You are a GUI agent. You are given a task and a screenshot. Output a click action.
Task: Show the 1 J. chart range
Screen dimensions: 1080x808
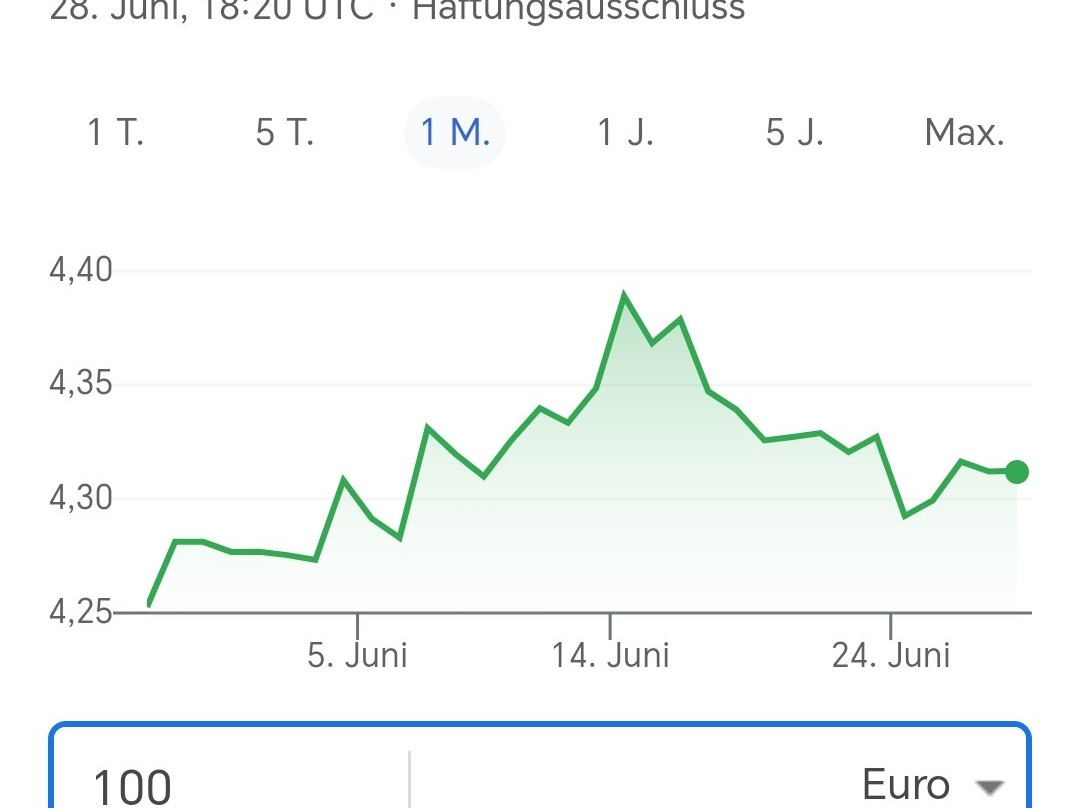pyautogui.click(x=625, y=132)
